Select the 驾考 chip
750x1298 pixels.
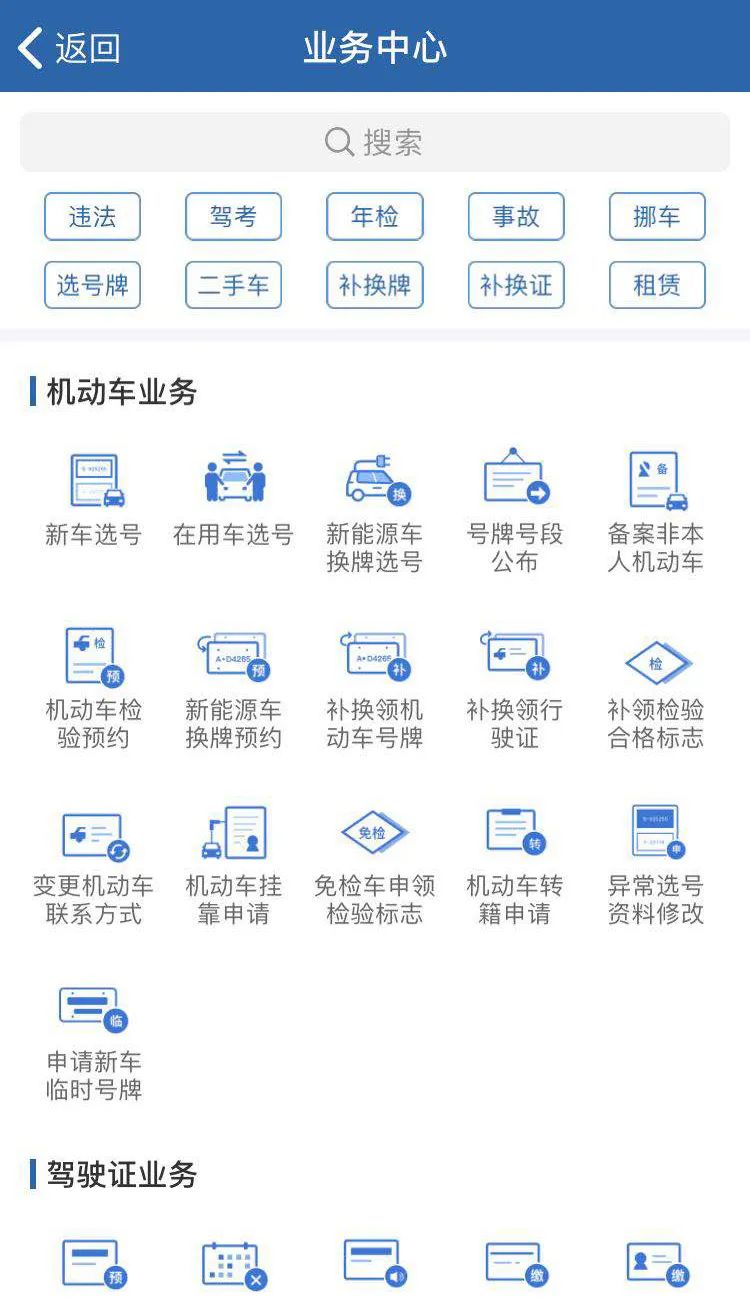233,217
